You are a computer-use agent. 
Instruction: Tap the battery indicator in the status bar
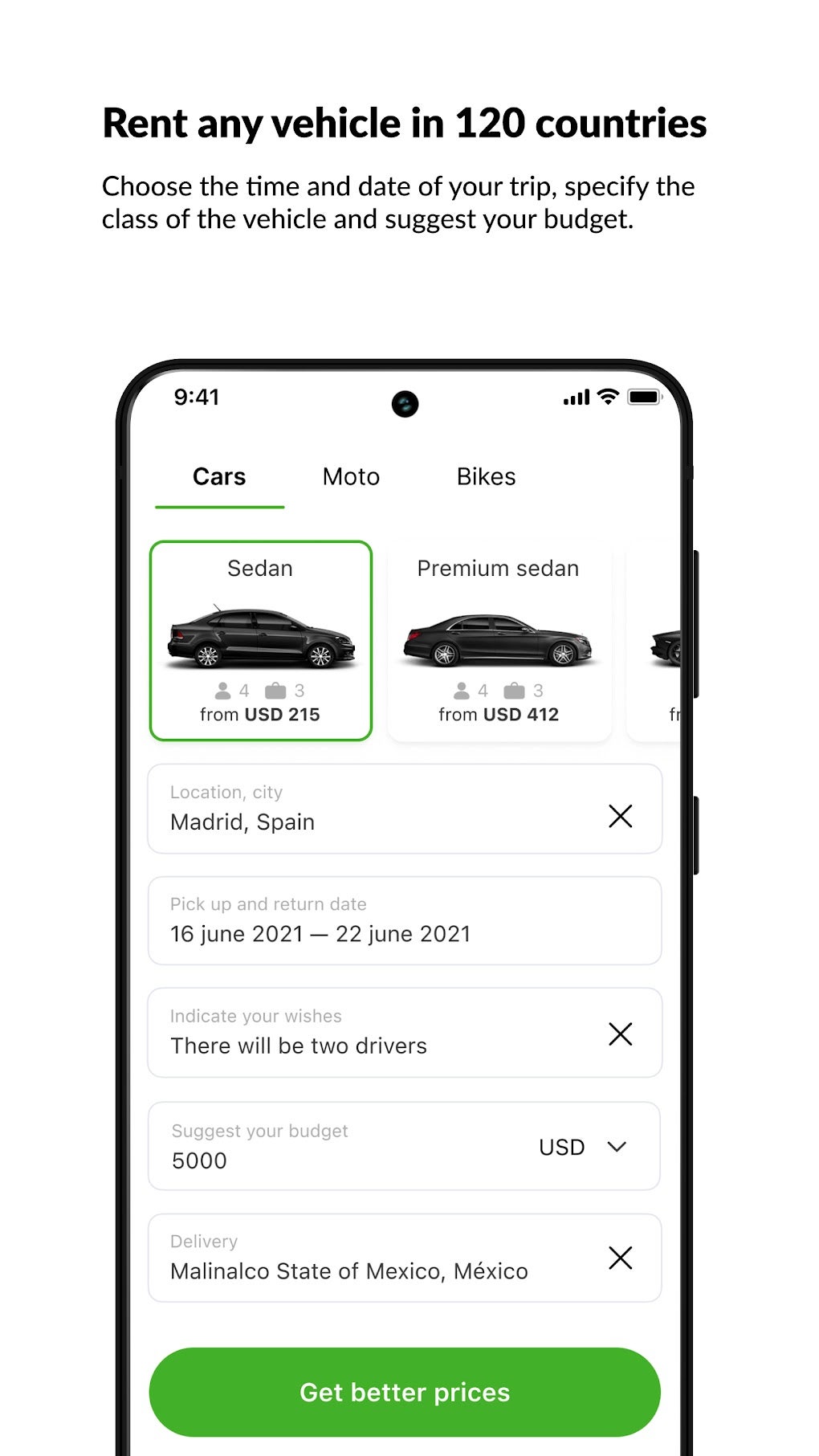(x=643, y=396)
